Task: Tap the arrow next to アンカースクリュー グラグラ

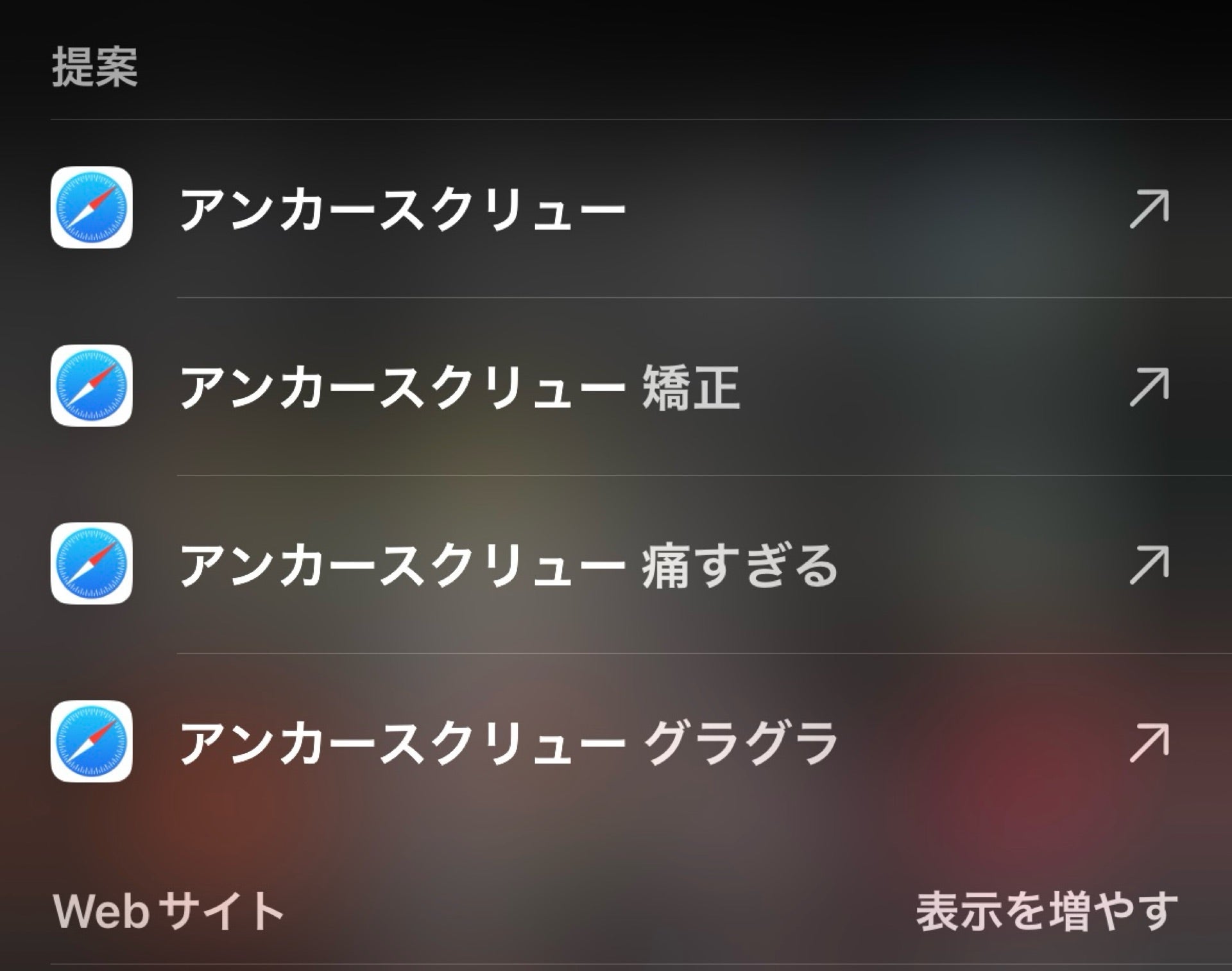Action: pyautogui.click(x=1149, y=743)
